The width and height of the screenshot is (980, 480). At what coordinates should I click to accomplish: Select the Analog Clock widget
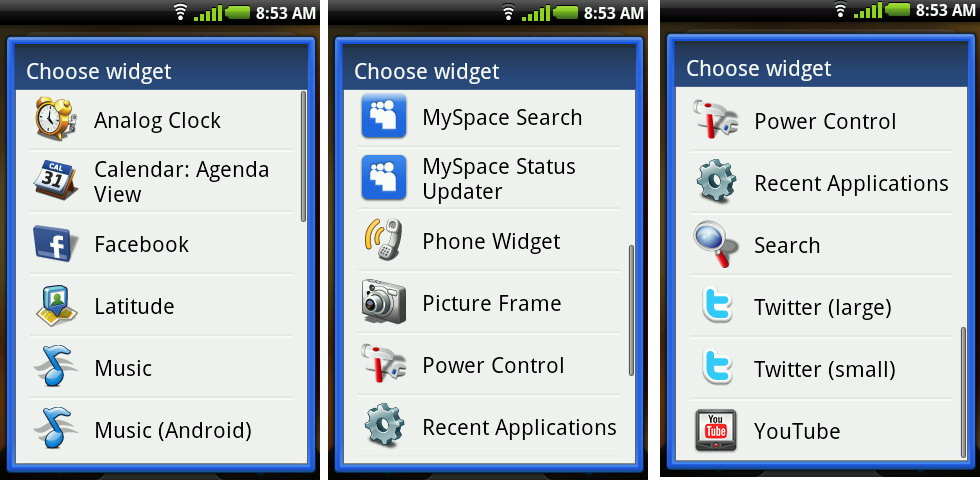157,121
